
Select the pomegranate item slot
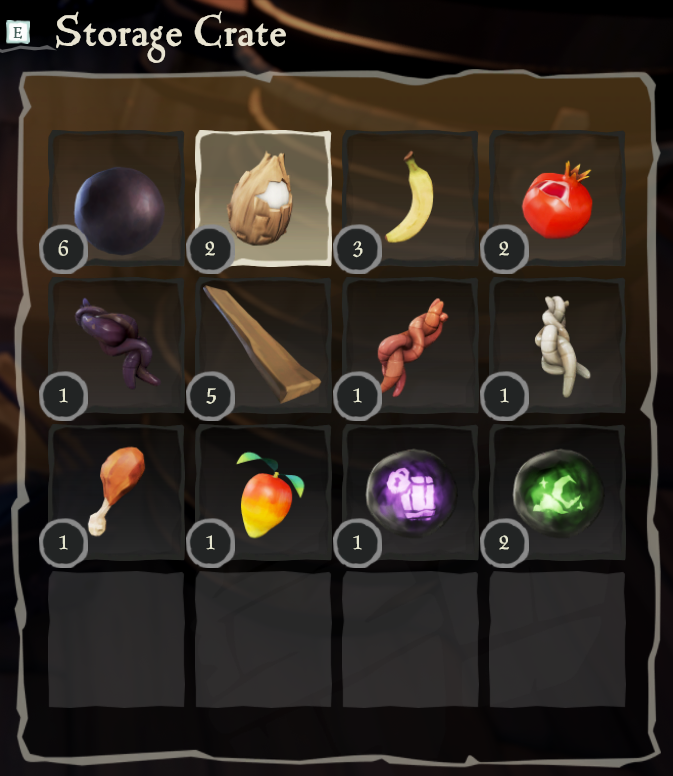[x=557, y=198]
